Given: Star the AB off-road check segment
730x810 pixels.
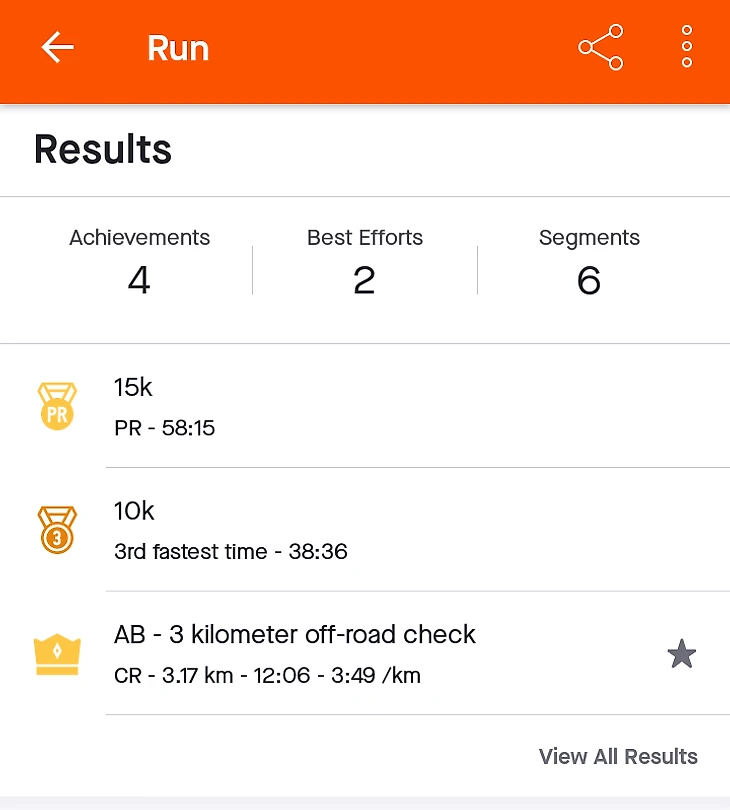Looking at the screenshot, I should pyautogui.click(x=681, y=655).
